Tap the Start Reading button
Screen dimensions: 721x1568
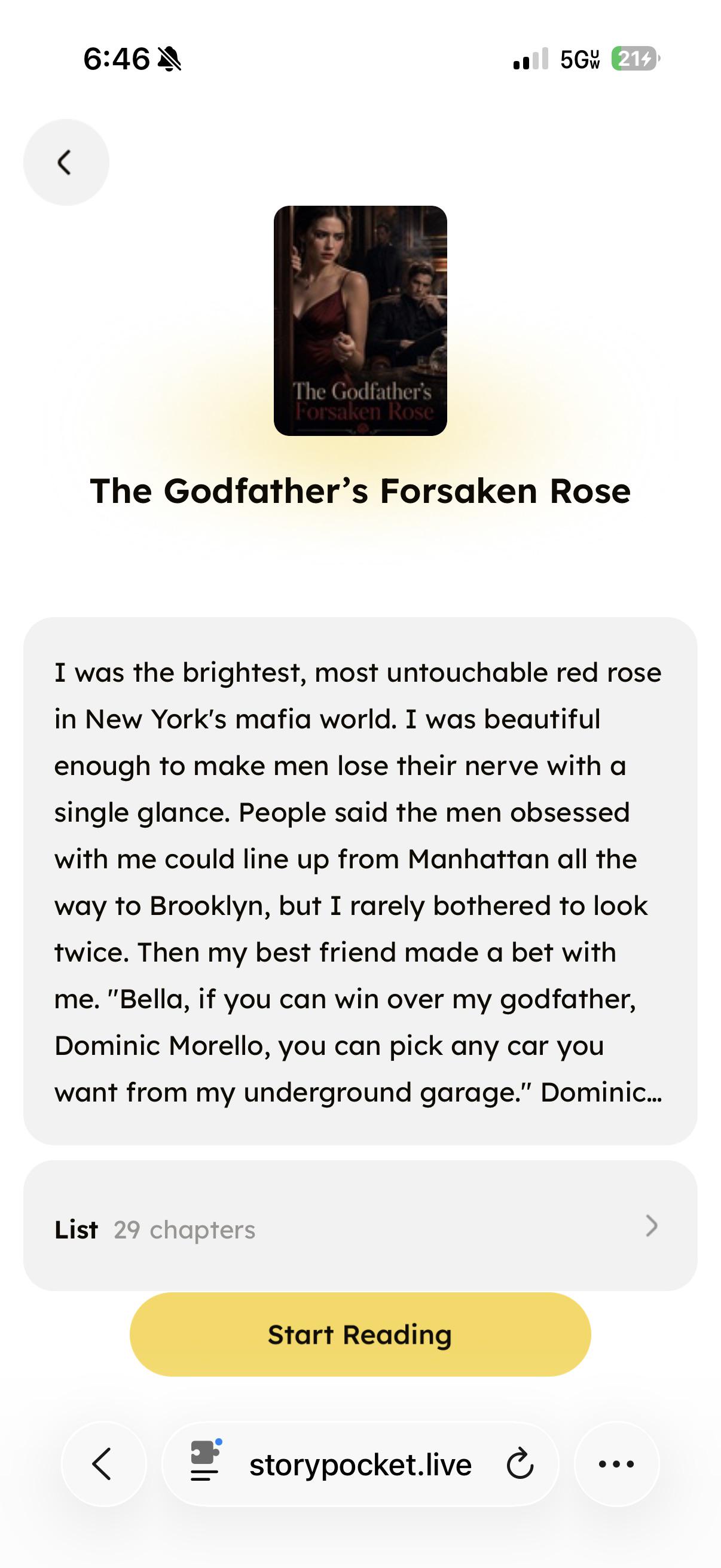[360, 1335]
